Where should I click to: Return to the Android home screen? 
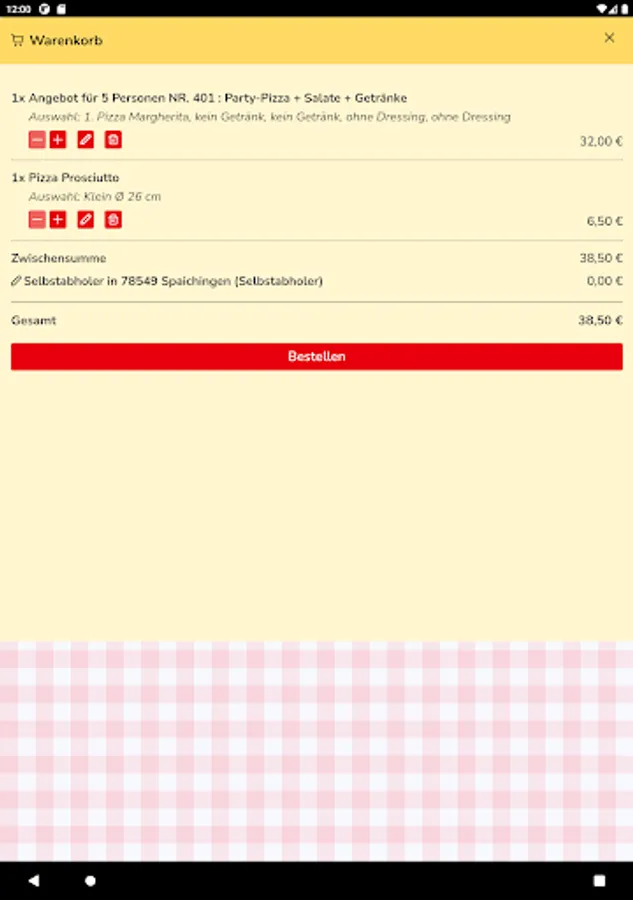(91, 881)
